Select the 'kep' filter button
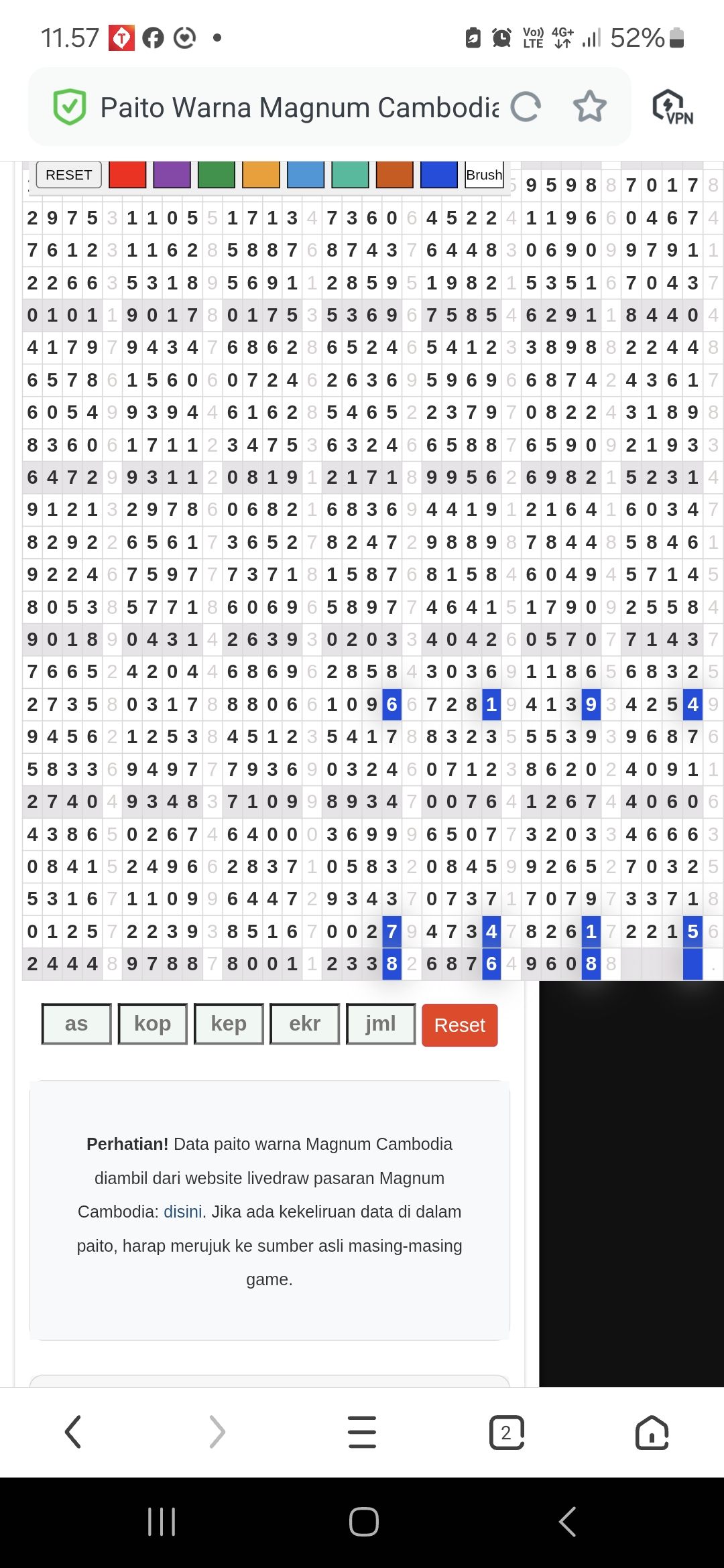The height and width of the screenshot is (1568, 724). [x=229, y=1024]
